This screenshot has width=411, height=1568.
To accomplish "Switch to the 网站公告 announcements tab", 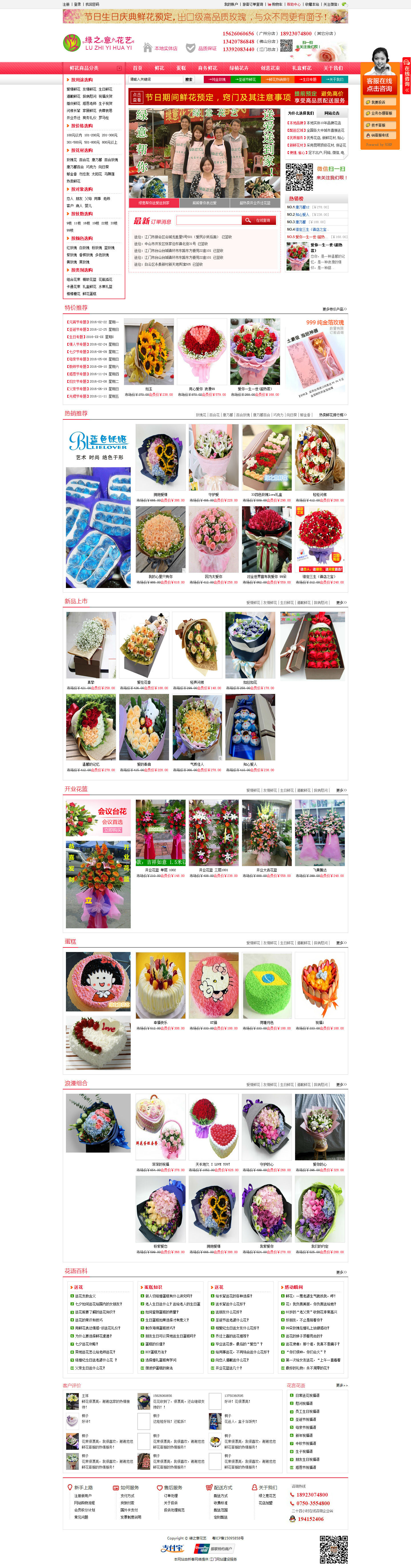I will (x=332, y=113).
